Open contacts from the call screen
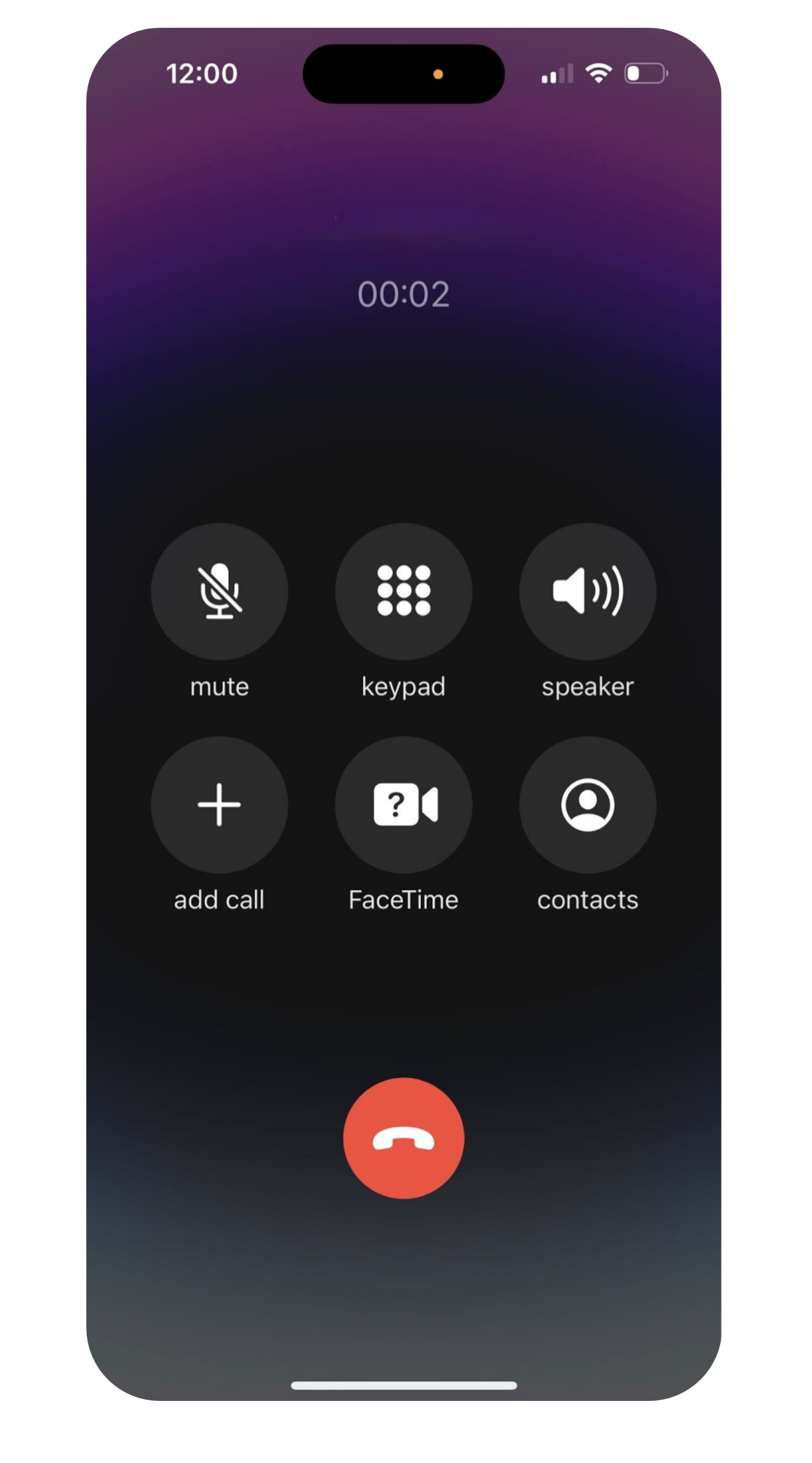 pos(587,804)
